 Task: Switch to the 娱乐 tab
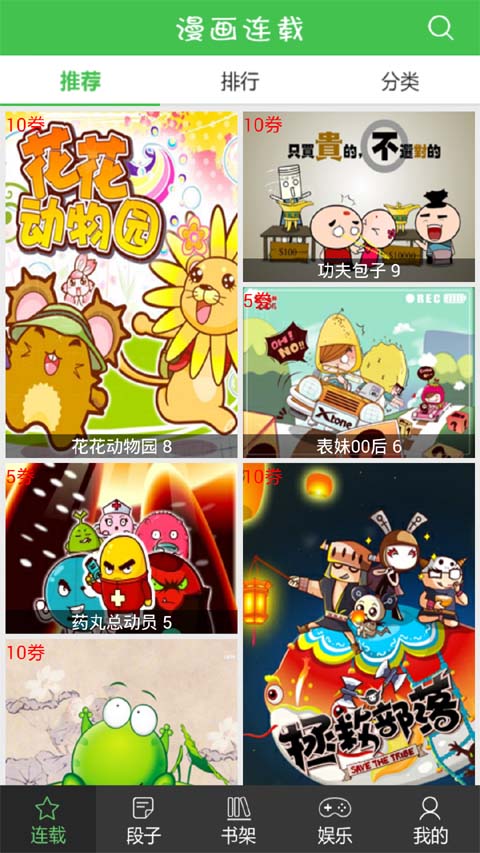click(335, 819)
